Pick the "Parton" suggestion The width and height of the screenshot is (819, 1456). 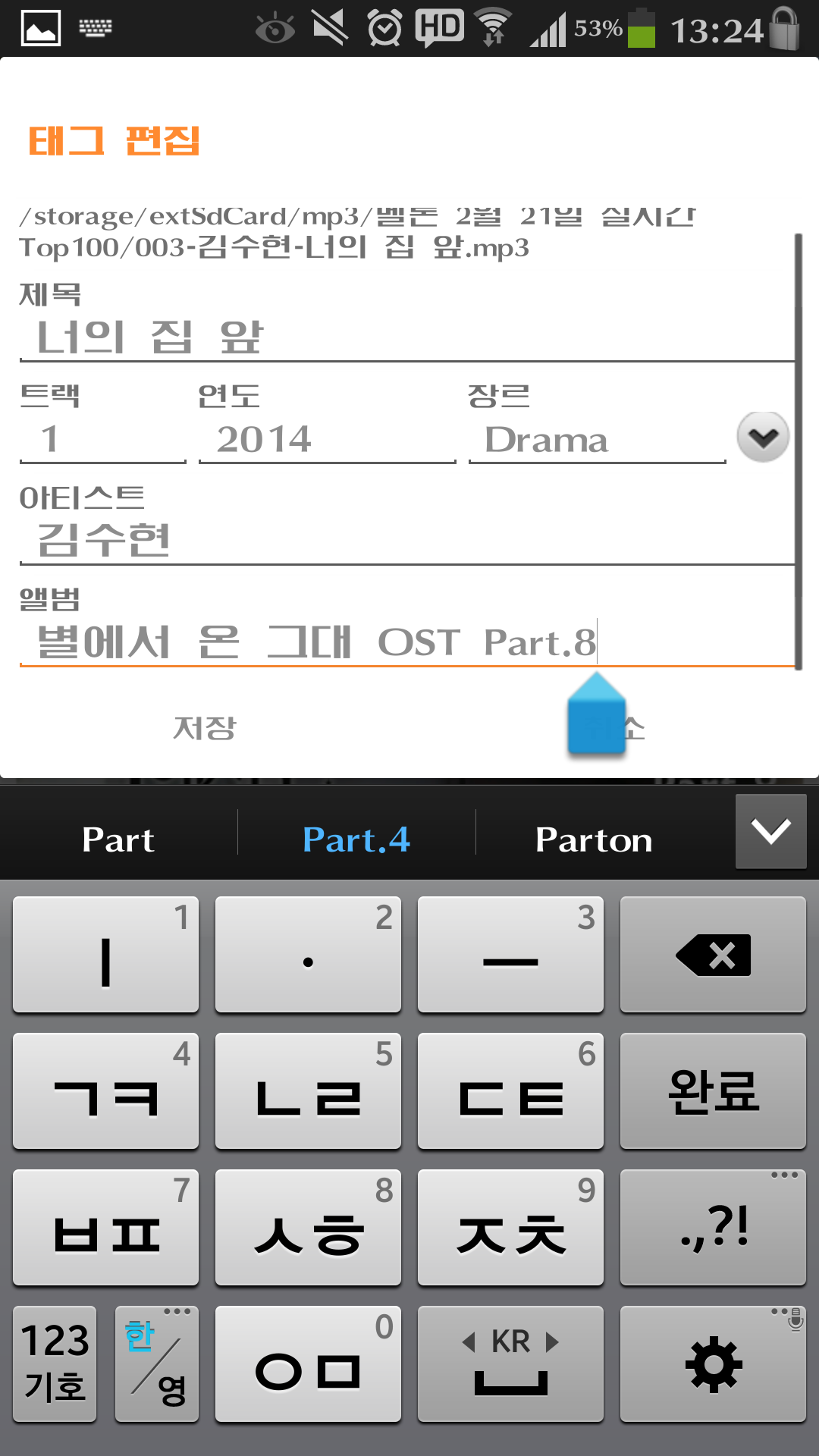tap(594, 839)
